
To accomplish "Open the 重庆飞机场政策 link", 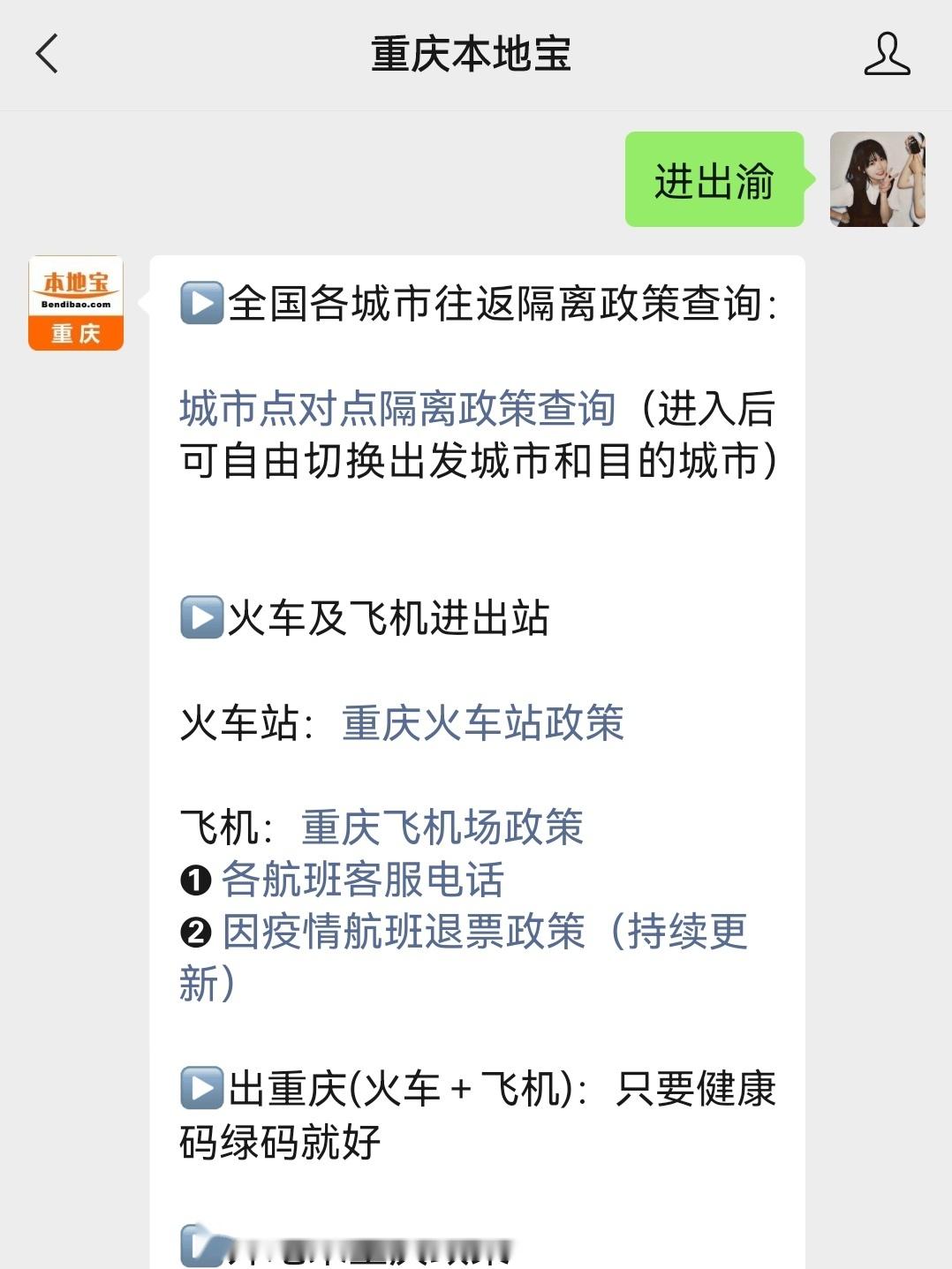I will [x=442, y=827].
